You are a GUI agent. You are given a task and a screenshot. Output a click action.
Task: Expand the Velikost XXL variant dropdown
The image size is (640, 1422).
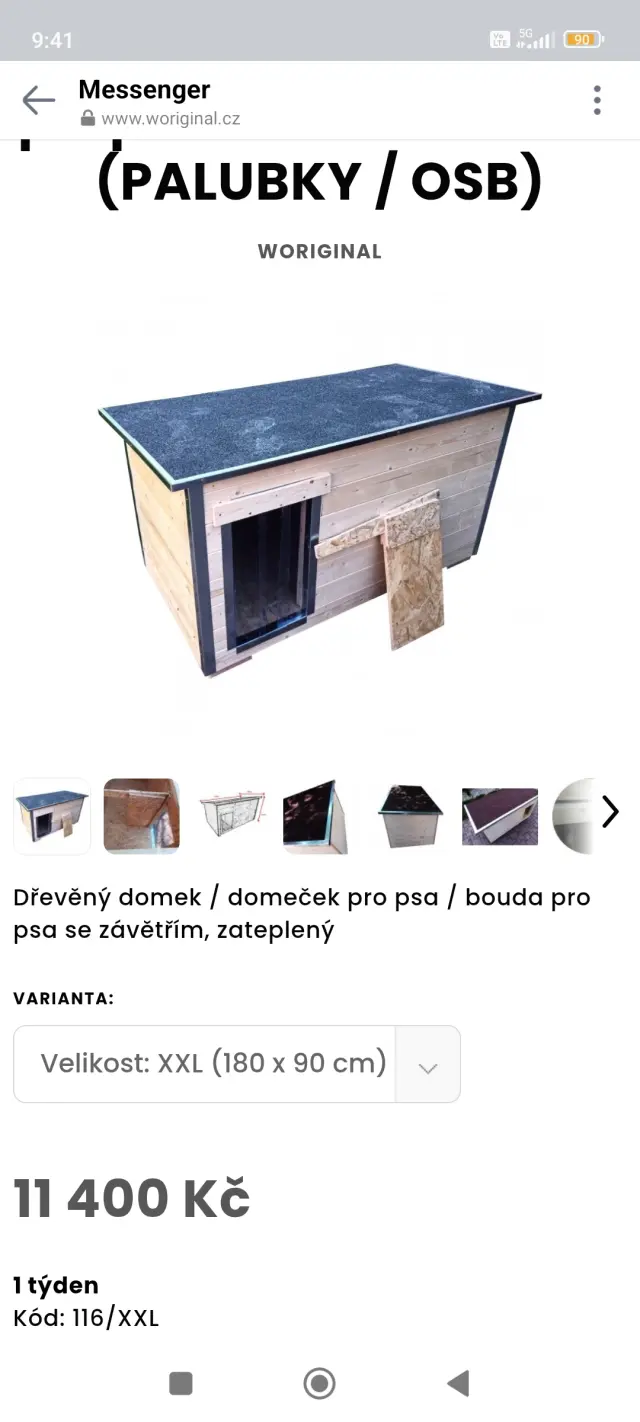point(237,1064)
